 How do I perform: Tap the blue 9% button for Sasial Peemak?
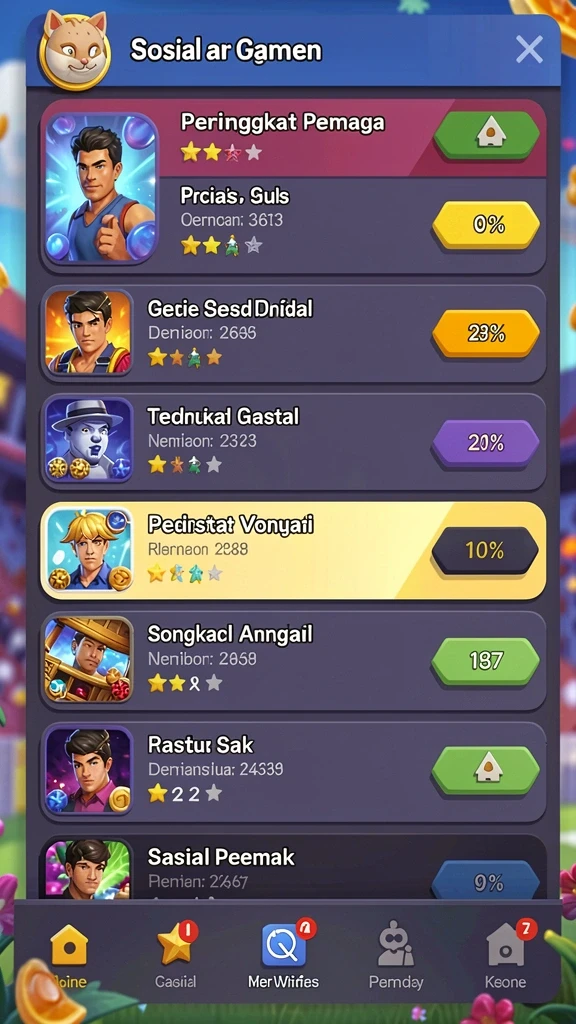pyautogui.click(x=487, y=881)
